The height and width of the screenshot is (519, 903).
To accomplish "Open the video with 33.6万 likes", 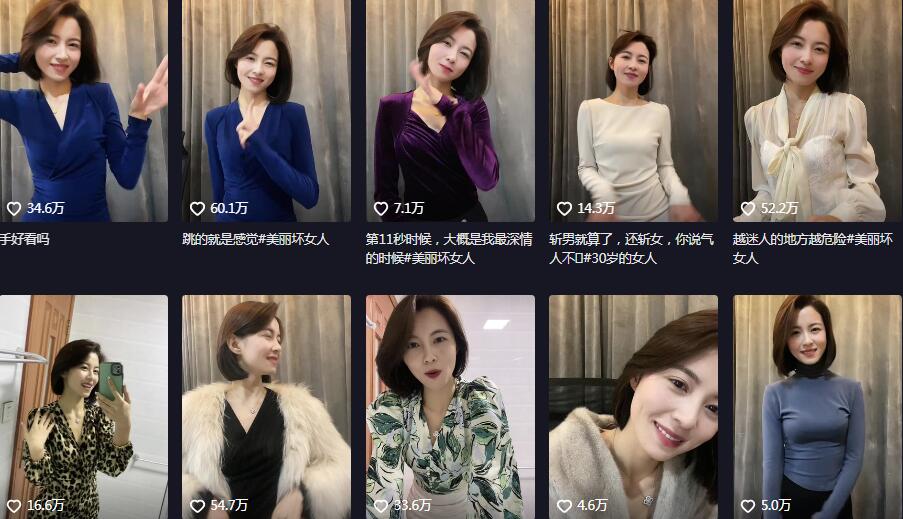I will tap(450, 405).
